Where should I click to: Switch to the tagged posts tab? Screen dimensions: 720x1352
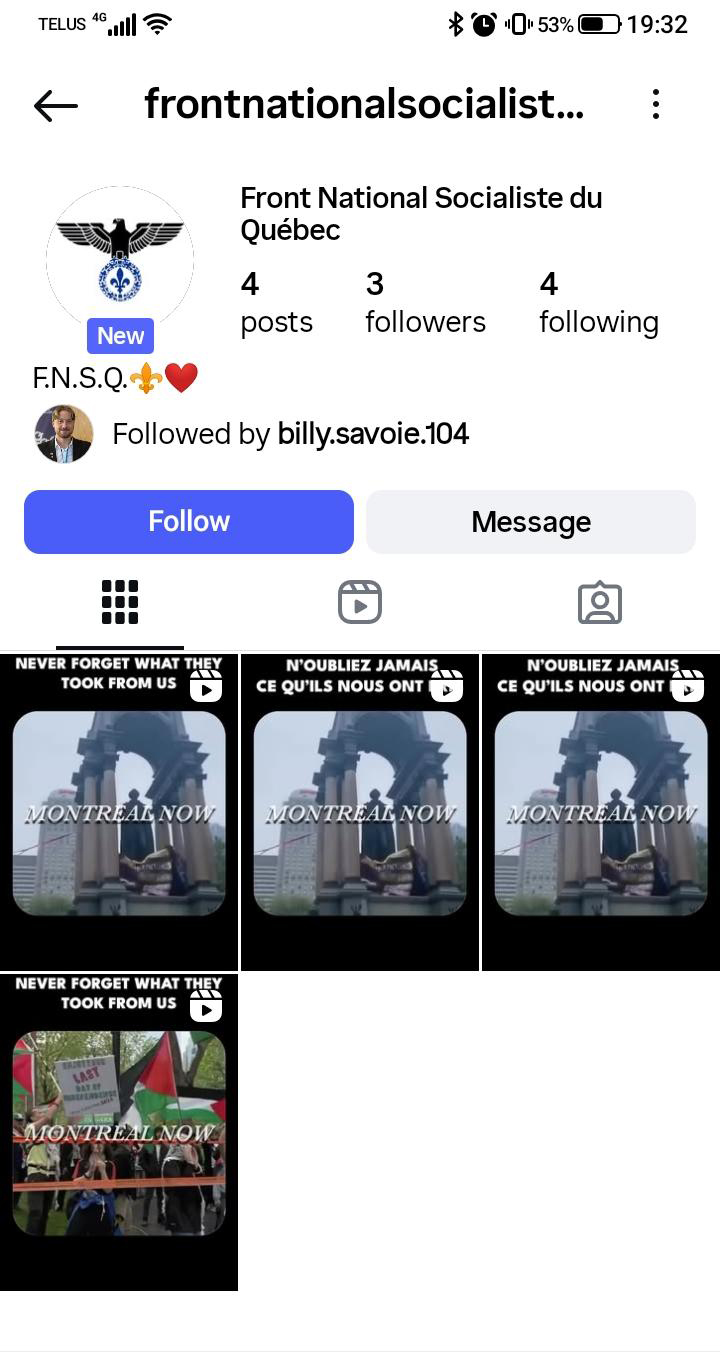pyautogui.click(x=600, y=602)
